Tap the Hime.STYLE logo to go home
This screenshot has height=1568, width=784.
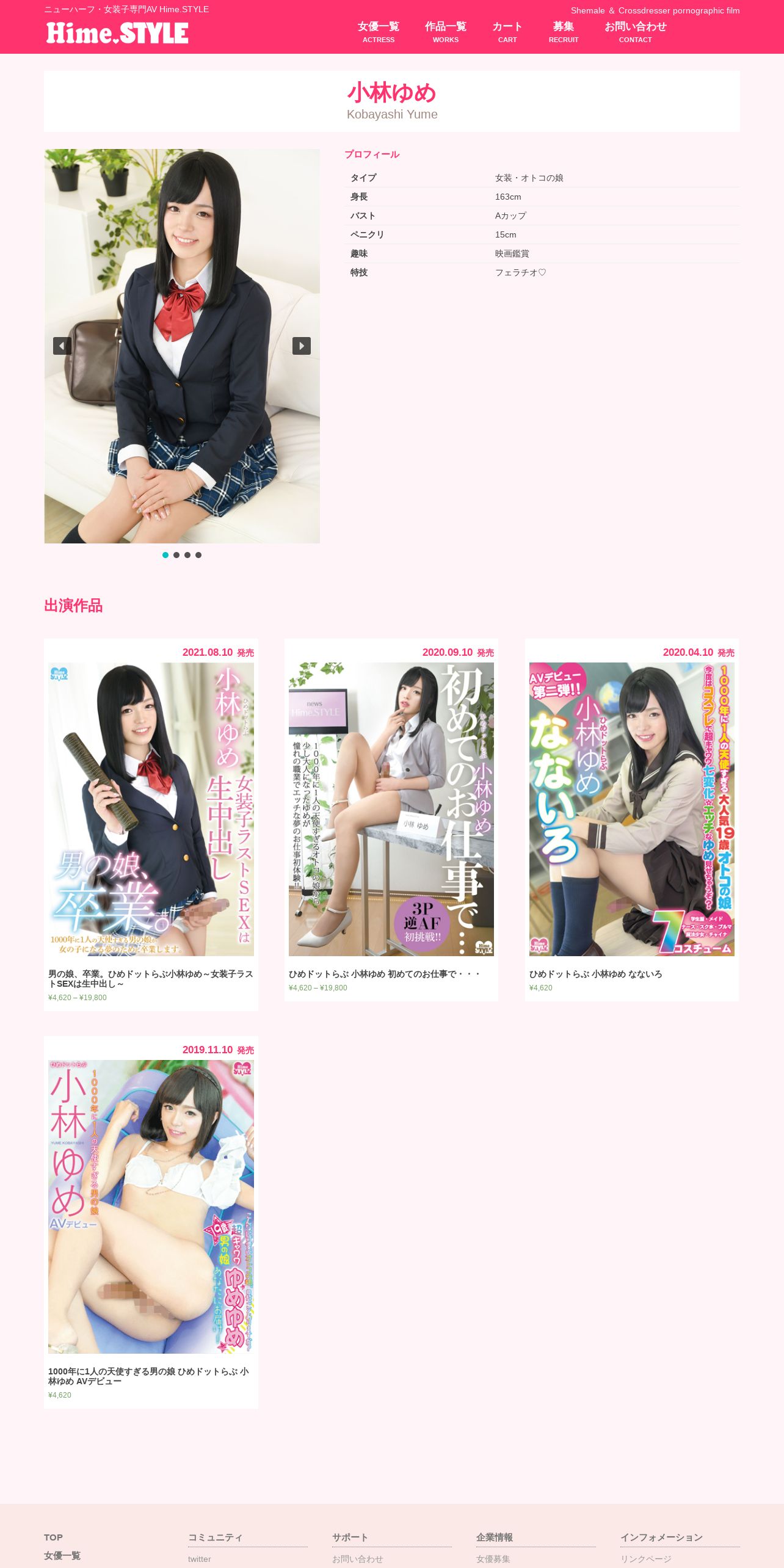click(117, 33)
